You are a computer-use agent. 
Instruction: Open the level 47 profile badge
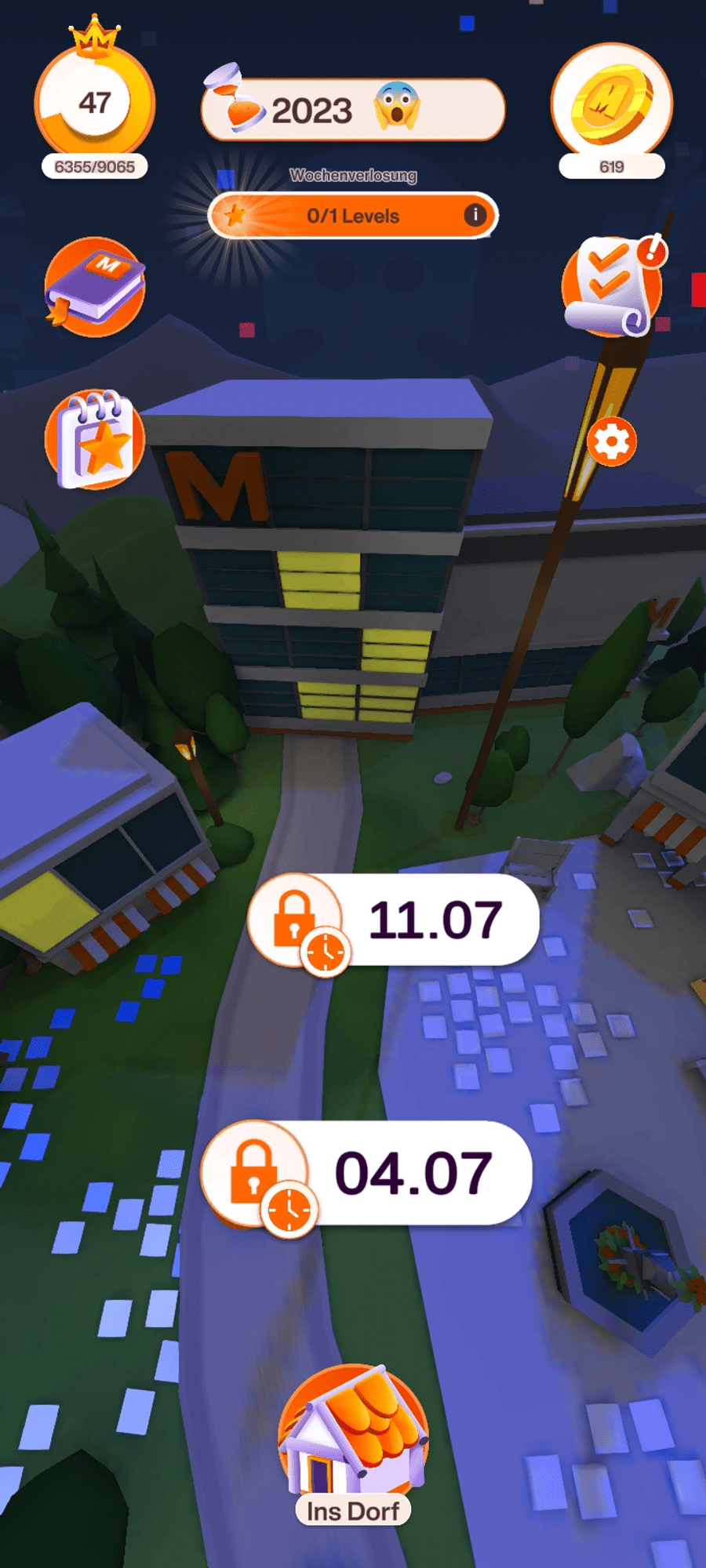94,104
